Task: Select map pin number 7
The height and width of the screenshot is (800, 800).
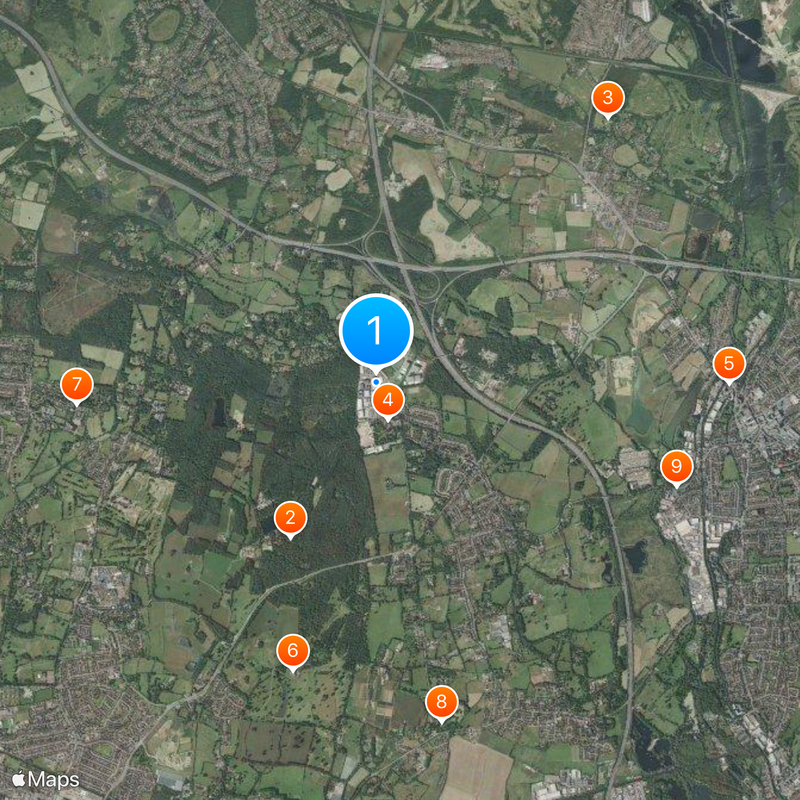Action: click(x=76, y=384)
